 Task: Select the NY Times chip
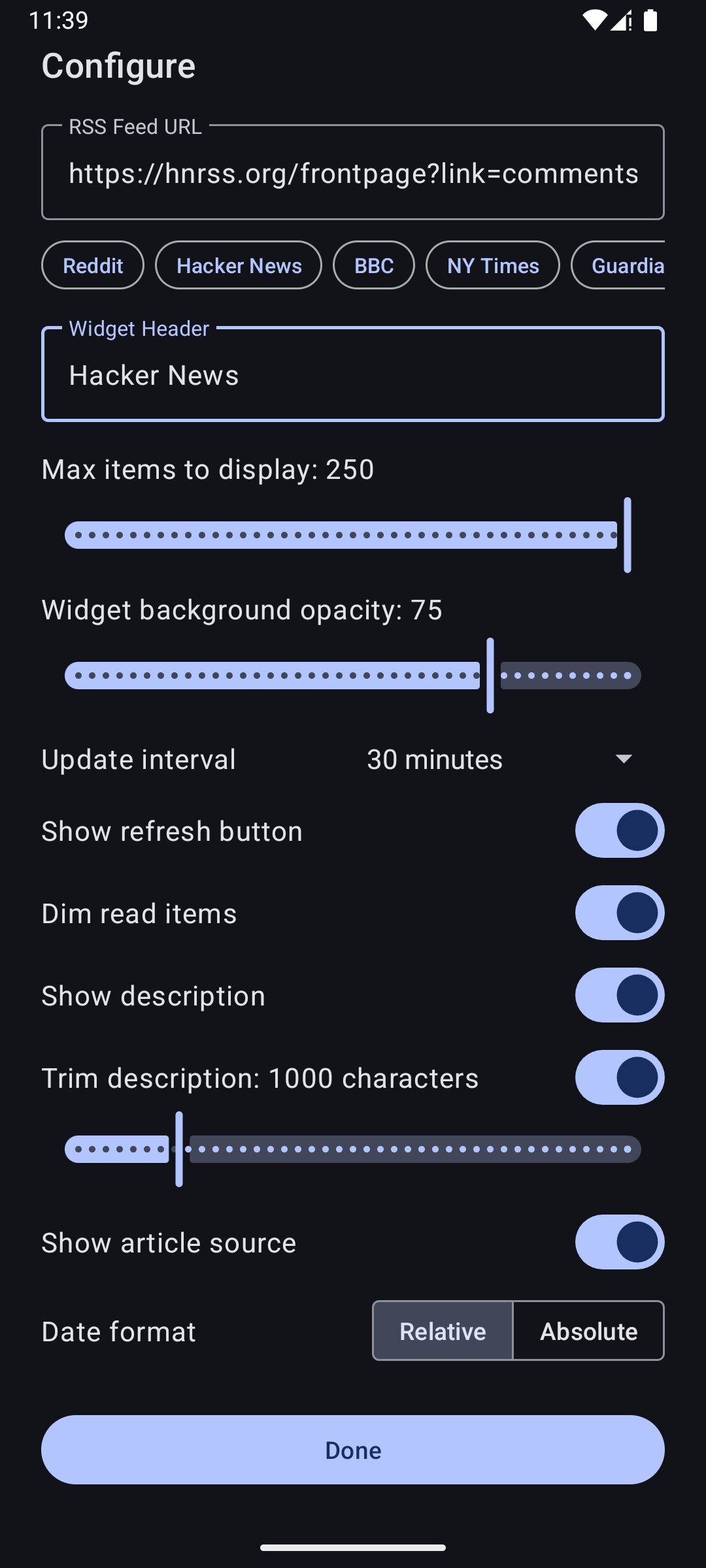493,265
